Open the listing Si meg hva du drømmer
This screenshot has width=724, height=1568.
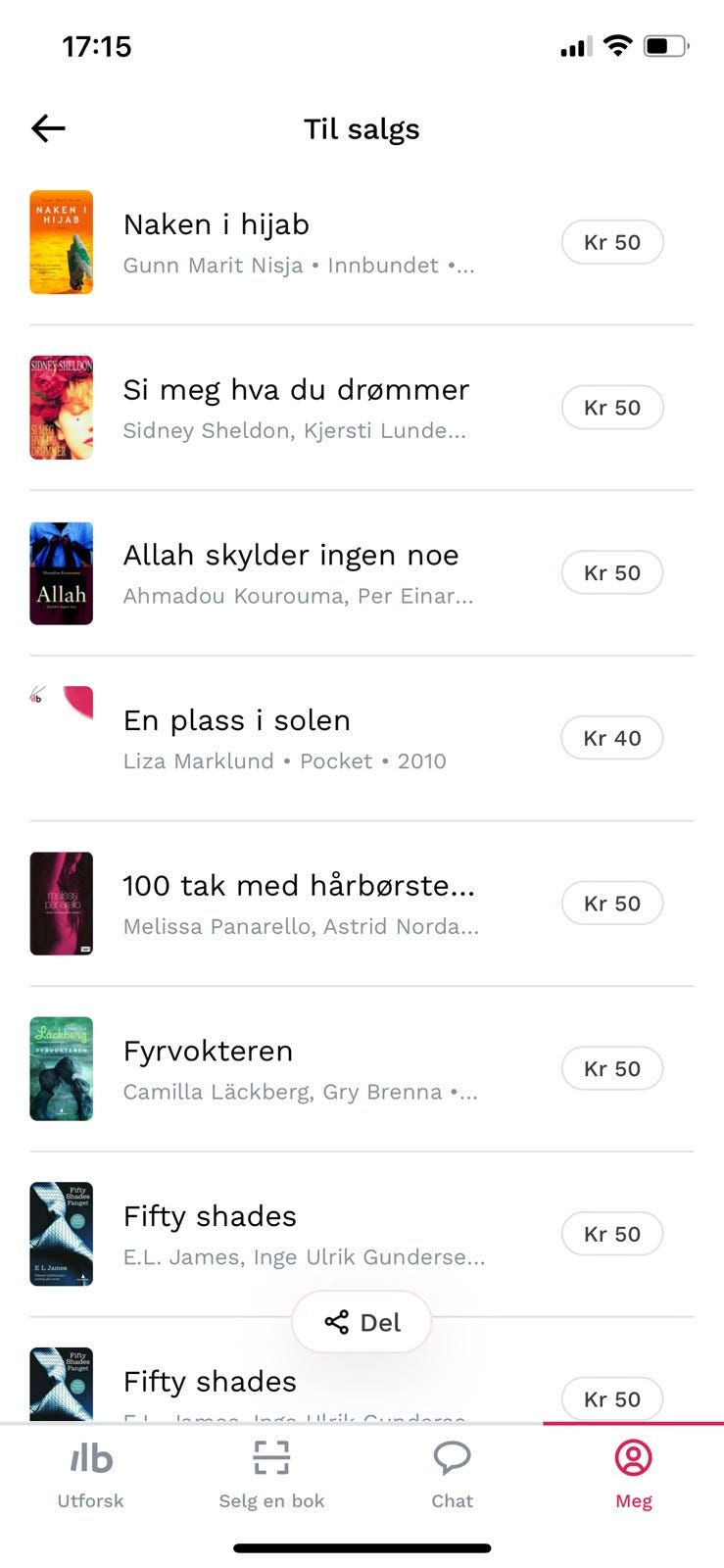coord(296,390)
